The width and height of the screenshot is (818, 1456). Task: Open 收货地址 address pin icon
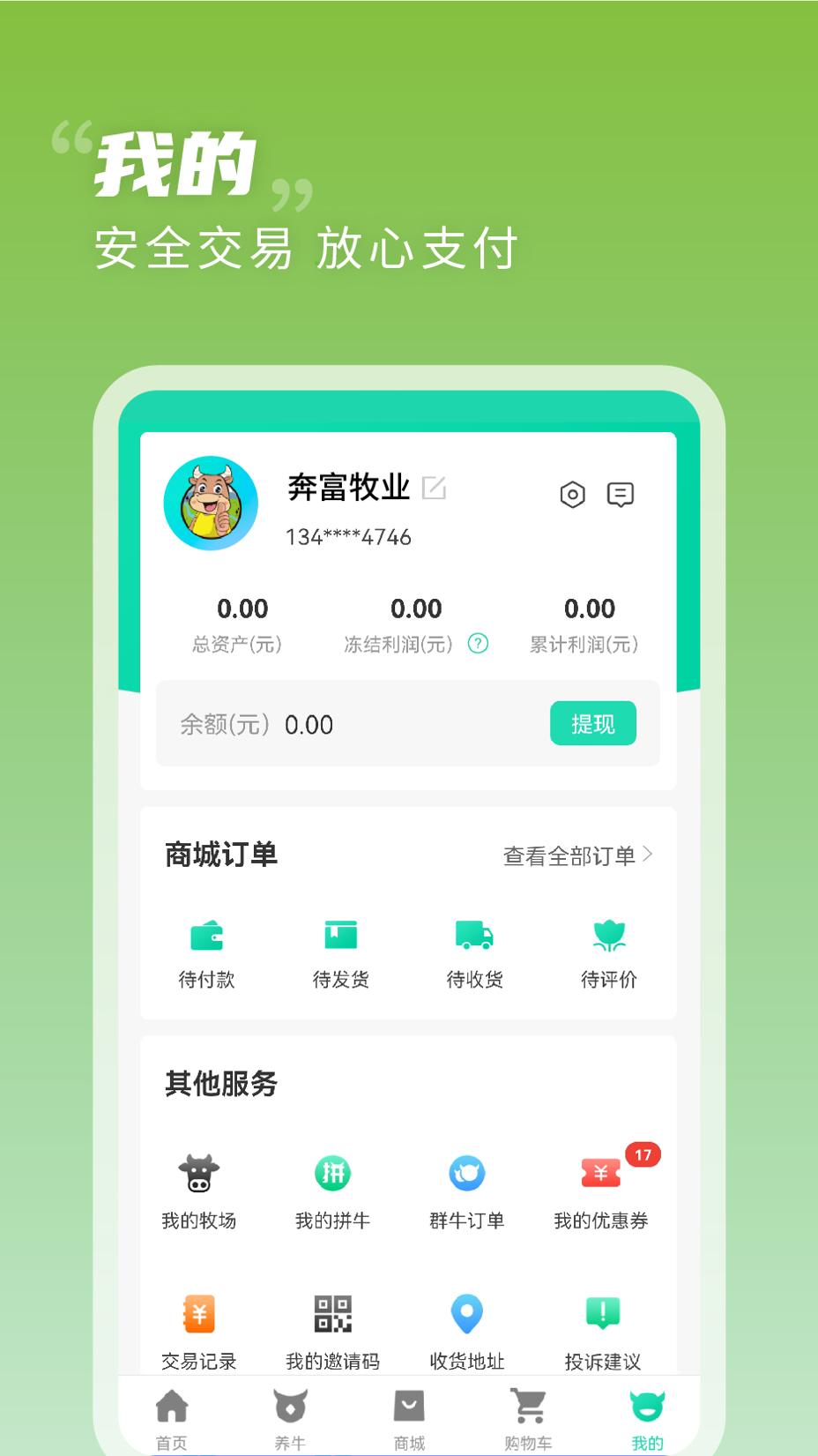465,1314
